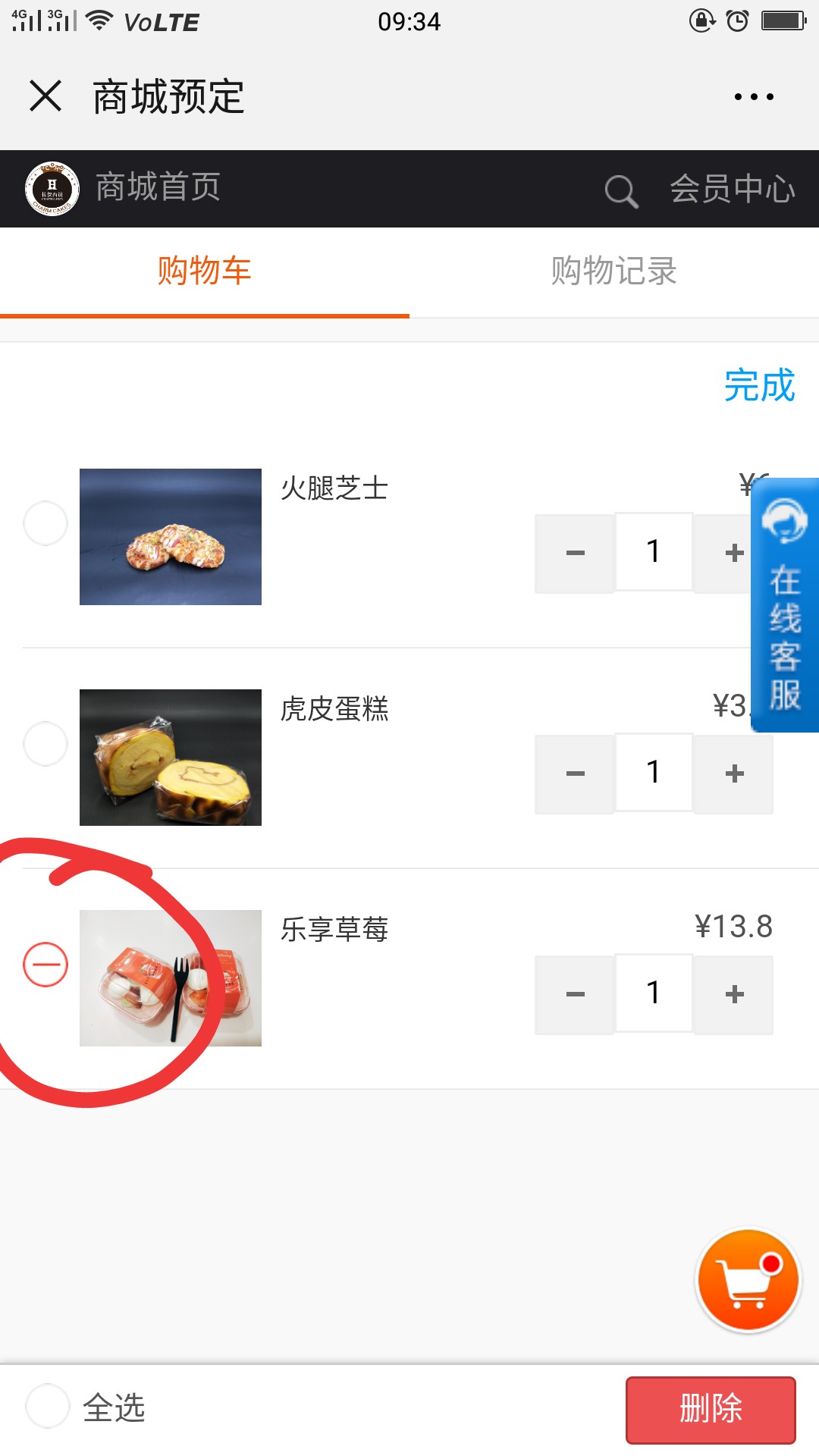Decrease quantity of 火腿芝士

click(x=575, y=553)
